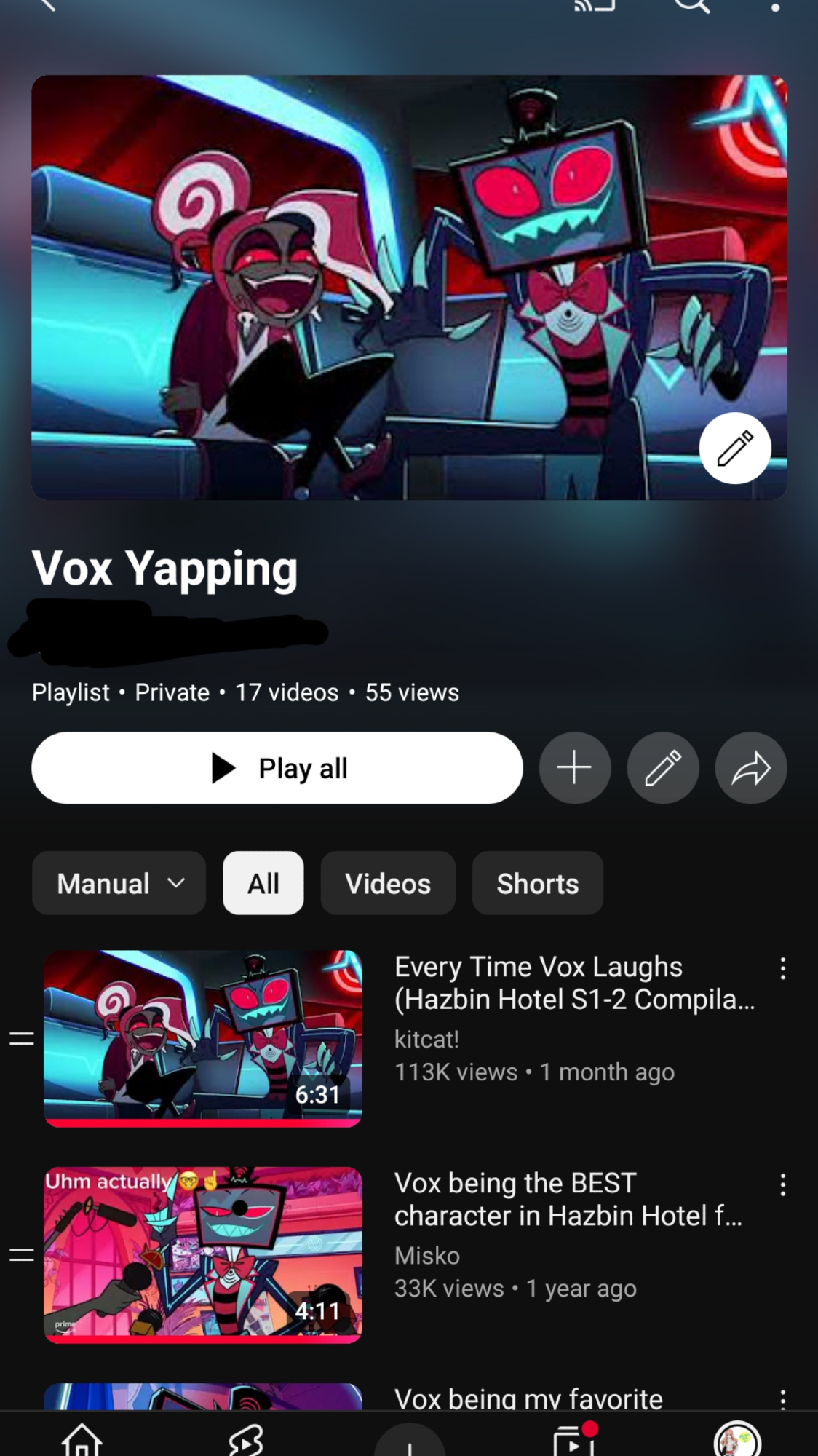Play 'Every Time Vox Laughs' video
This screenshot has width=818, height=1456.
(x=203, y=1037)
